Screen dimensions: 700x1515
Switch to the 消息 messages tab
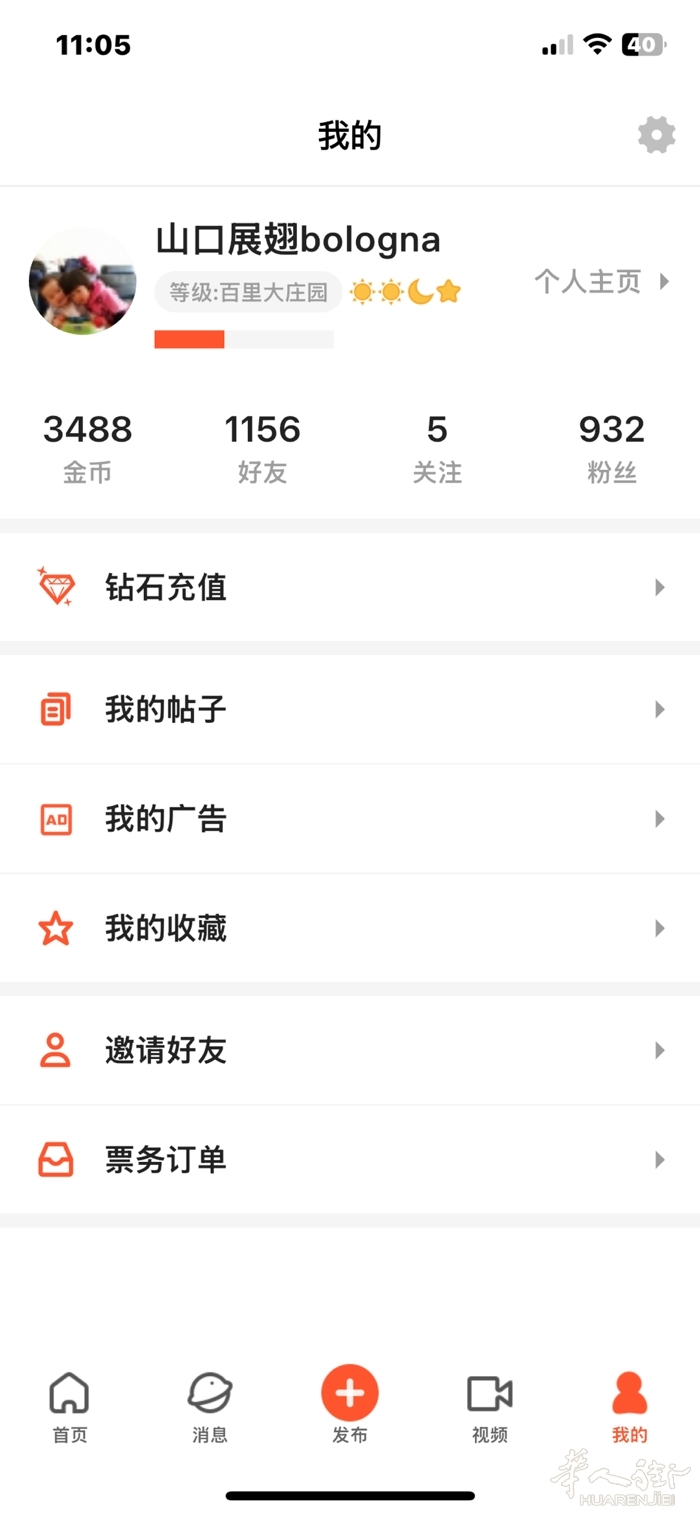(x=210, y=1406)
